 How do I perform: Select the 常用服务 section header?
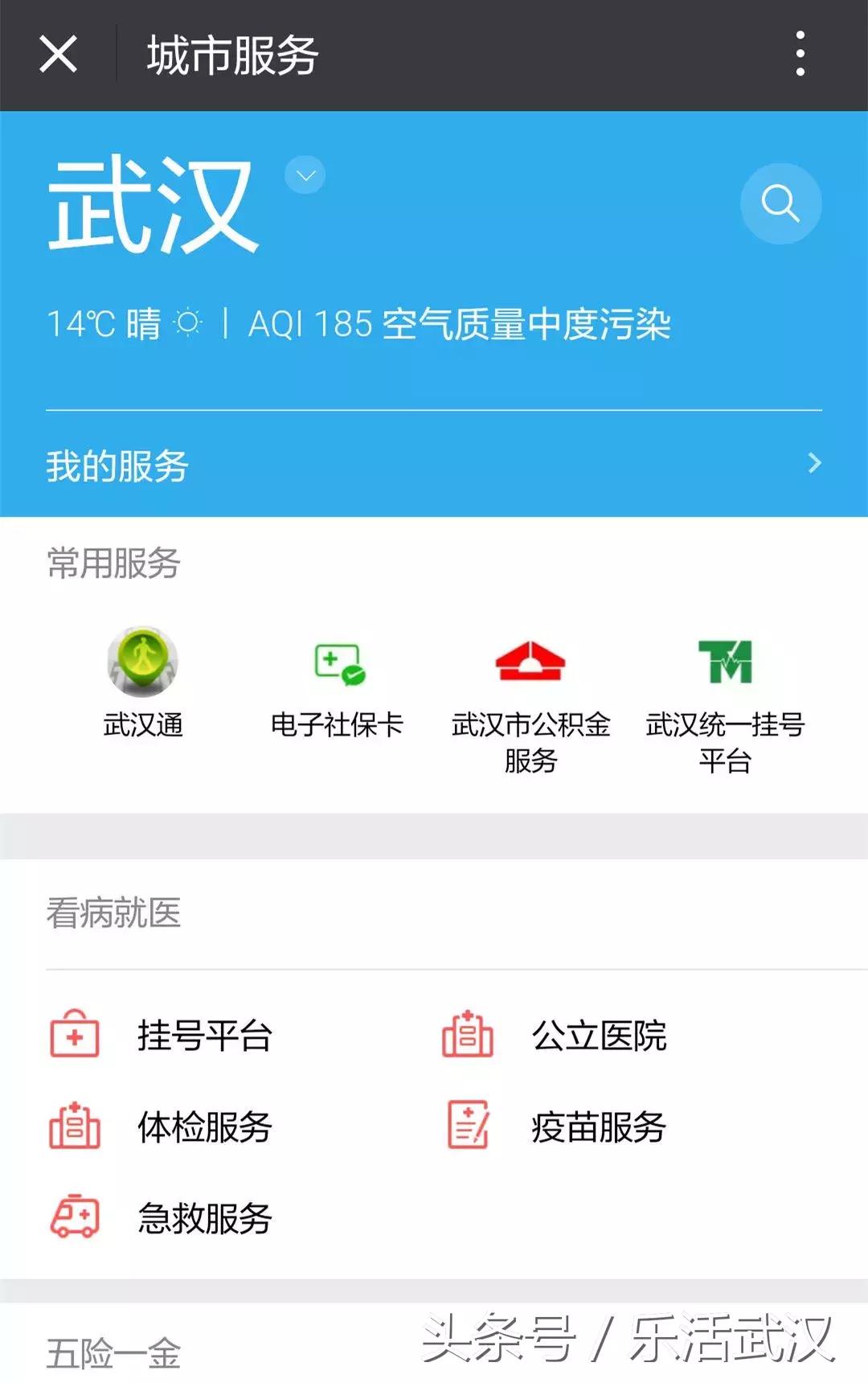coord(115,565)
